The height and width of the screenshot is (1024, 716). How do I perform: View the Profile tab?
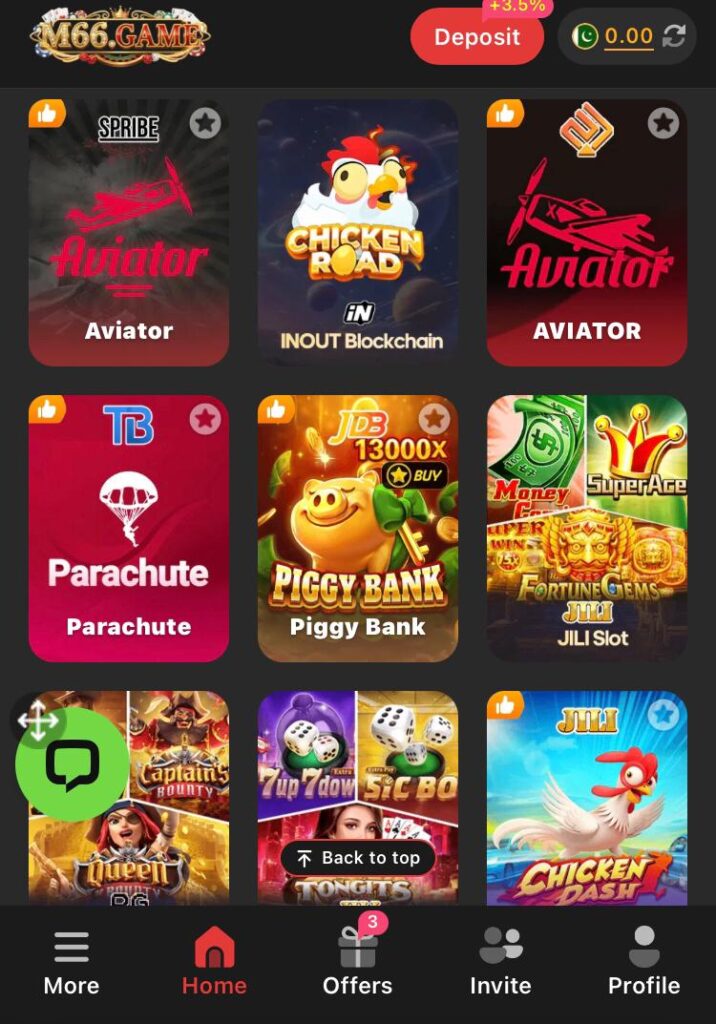tap(644, 962)
